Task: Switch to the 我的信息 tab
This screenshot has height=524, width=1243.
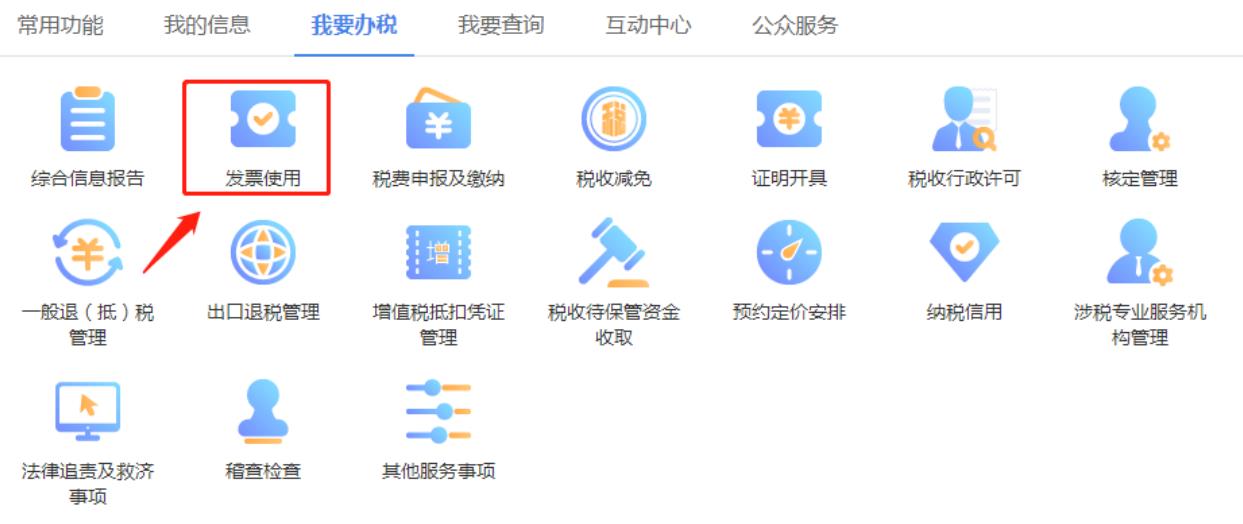Action: point(207,26)
